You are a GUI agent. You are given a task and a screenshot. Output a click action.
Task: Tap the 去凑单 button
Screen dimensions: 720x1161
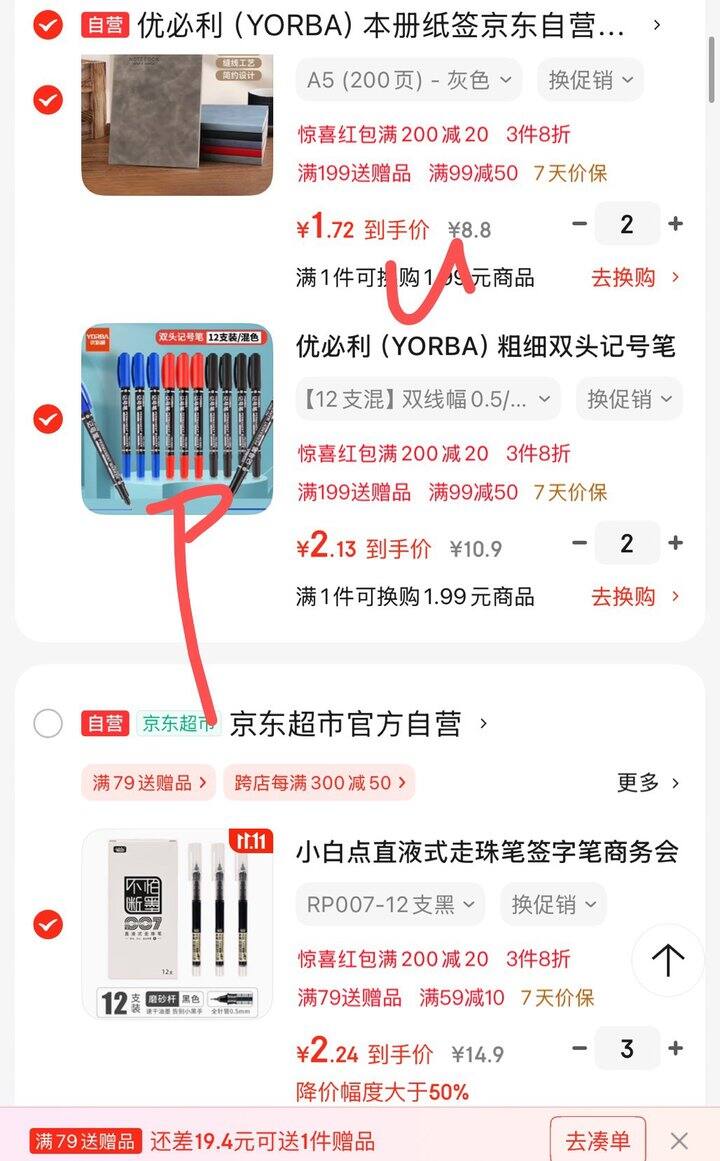[x=598, y=1140]
